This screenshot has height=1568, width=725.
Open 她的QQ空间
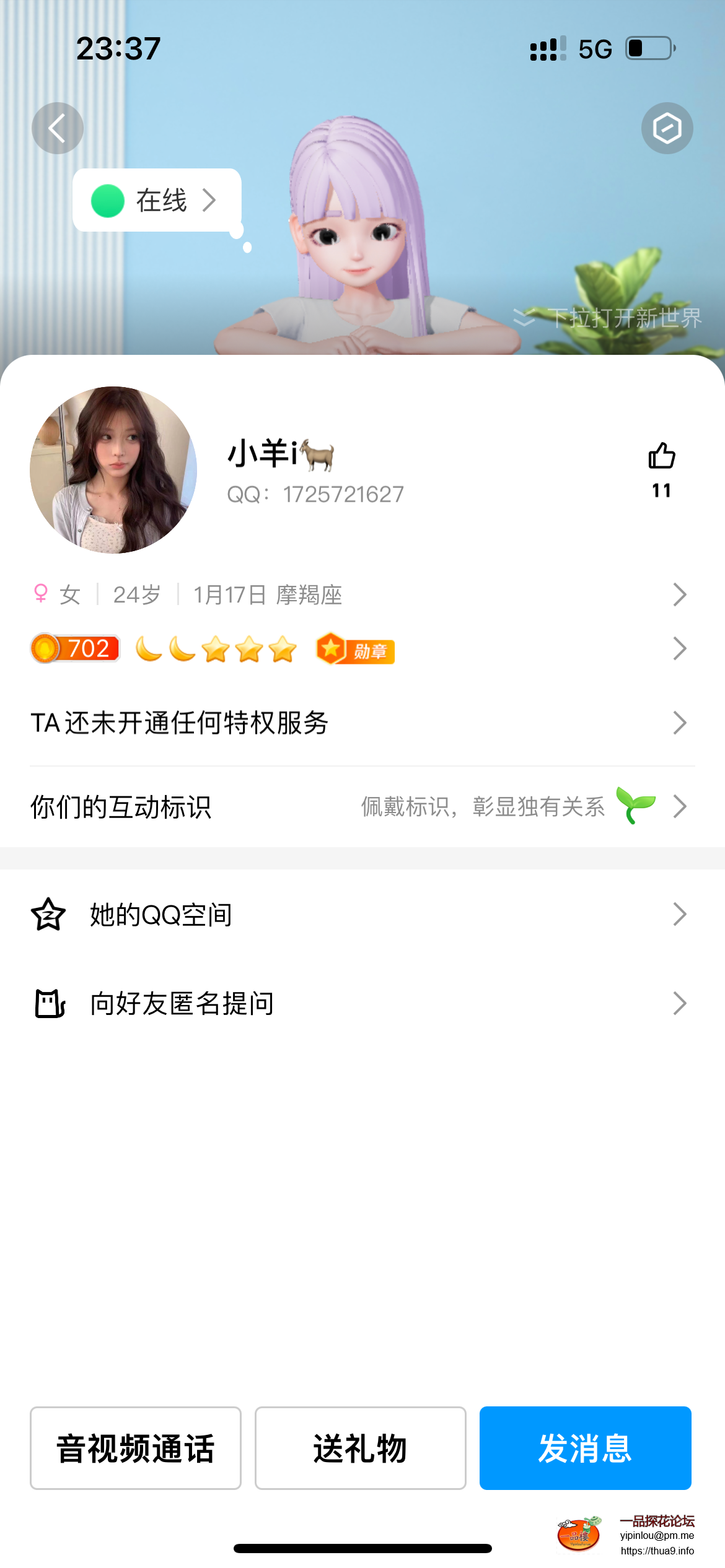(x=359, y=915)
